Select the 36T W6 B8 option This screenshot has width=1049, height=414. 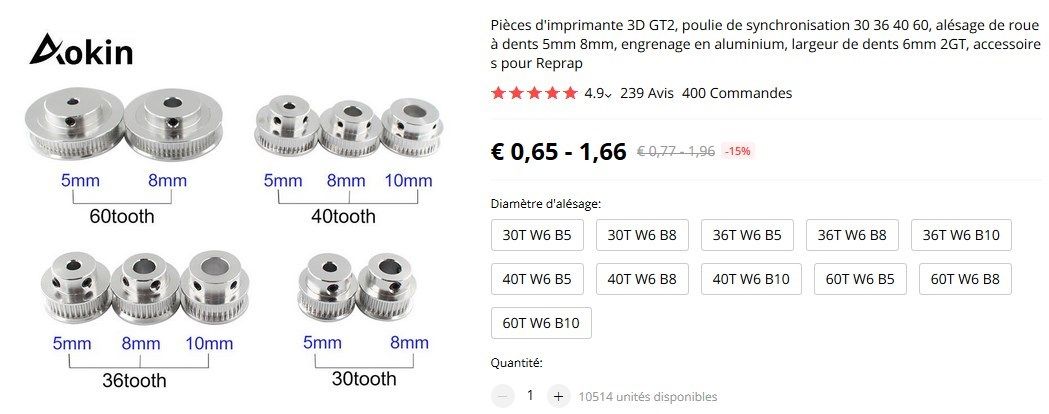(x=852, y=235)
